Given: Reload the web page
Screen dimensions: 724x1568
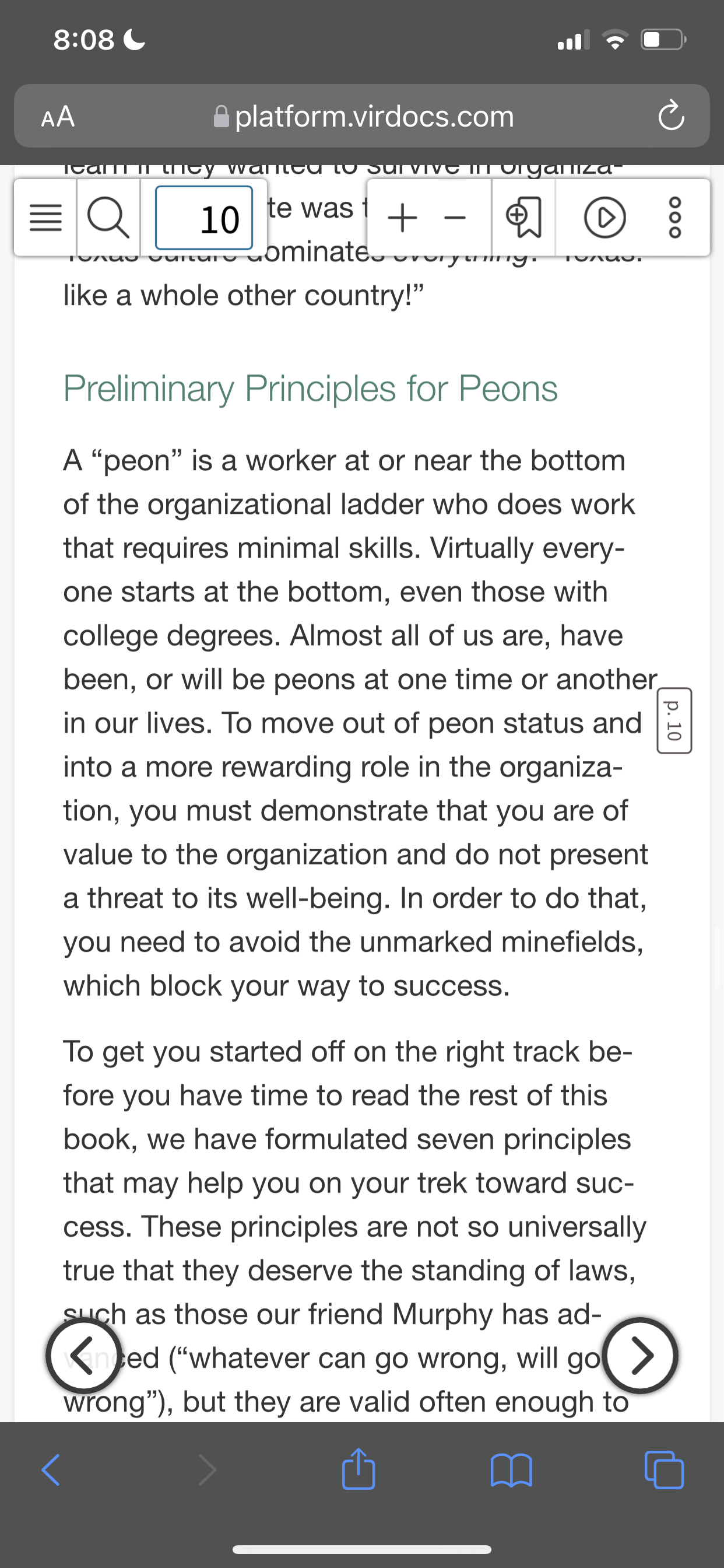Looking at the screenshot, I should [x=671, y=116].
